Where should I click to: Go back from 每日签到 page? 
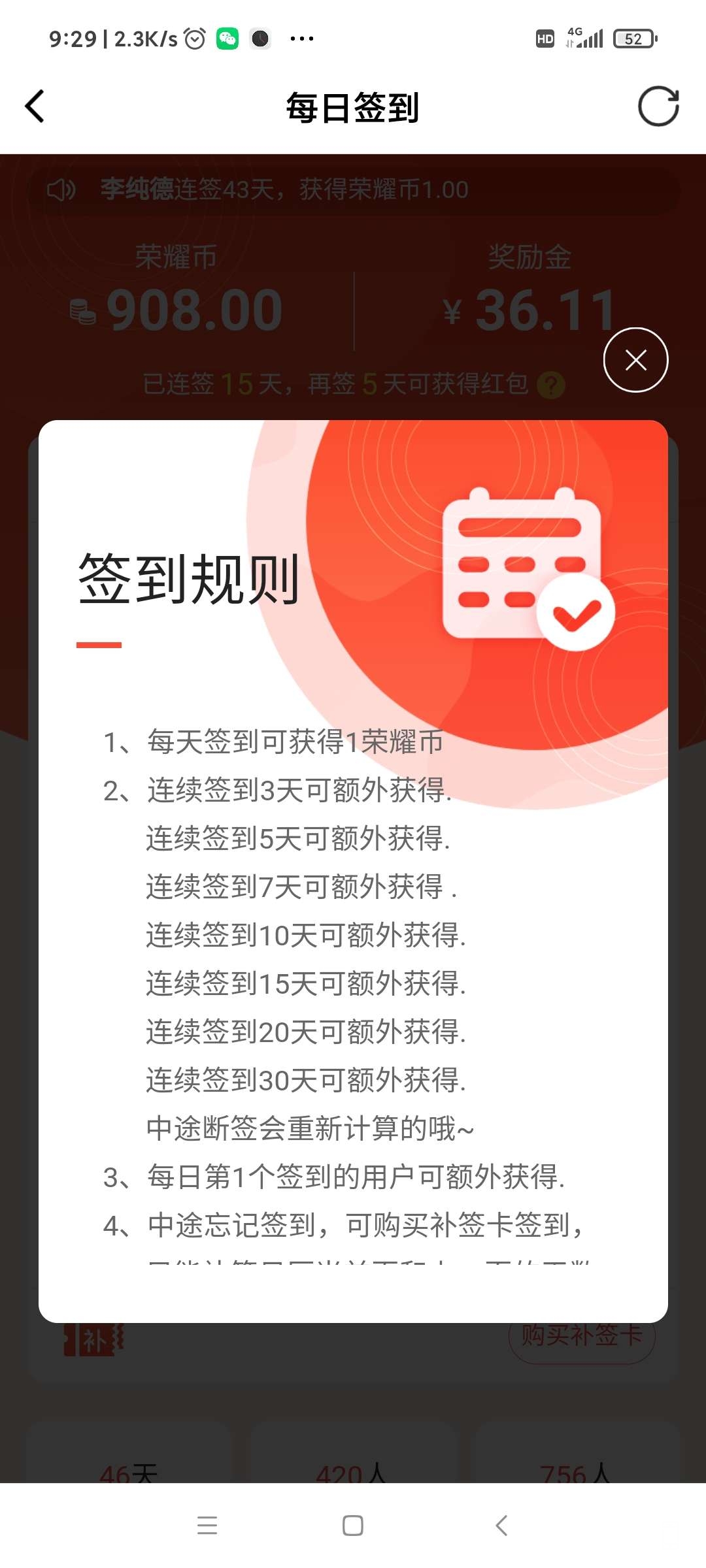coord(35,106)
